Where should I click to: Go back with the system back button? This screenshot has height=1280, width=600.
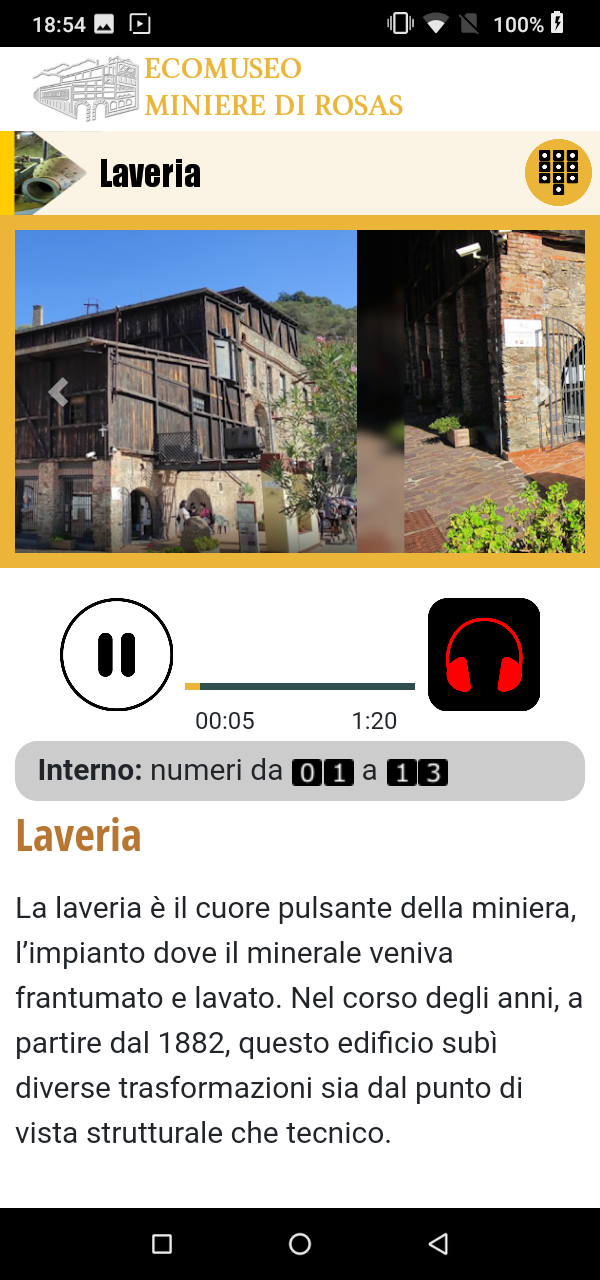click(x=438, y=1244)
